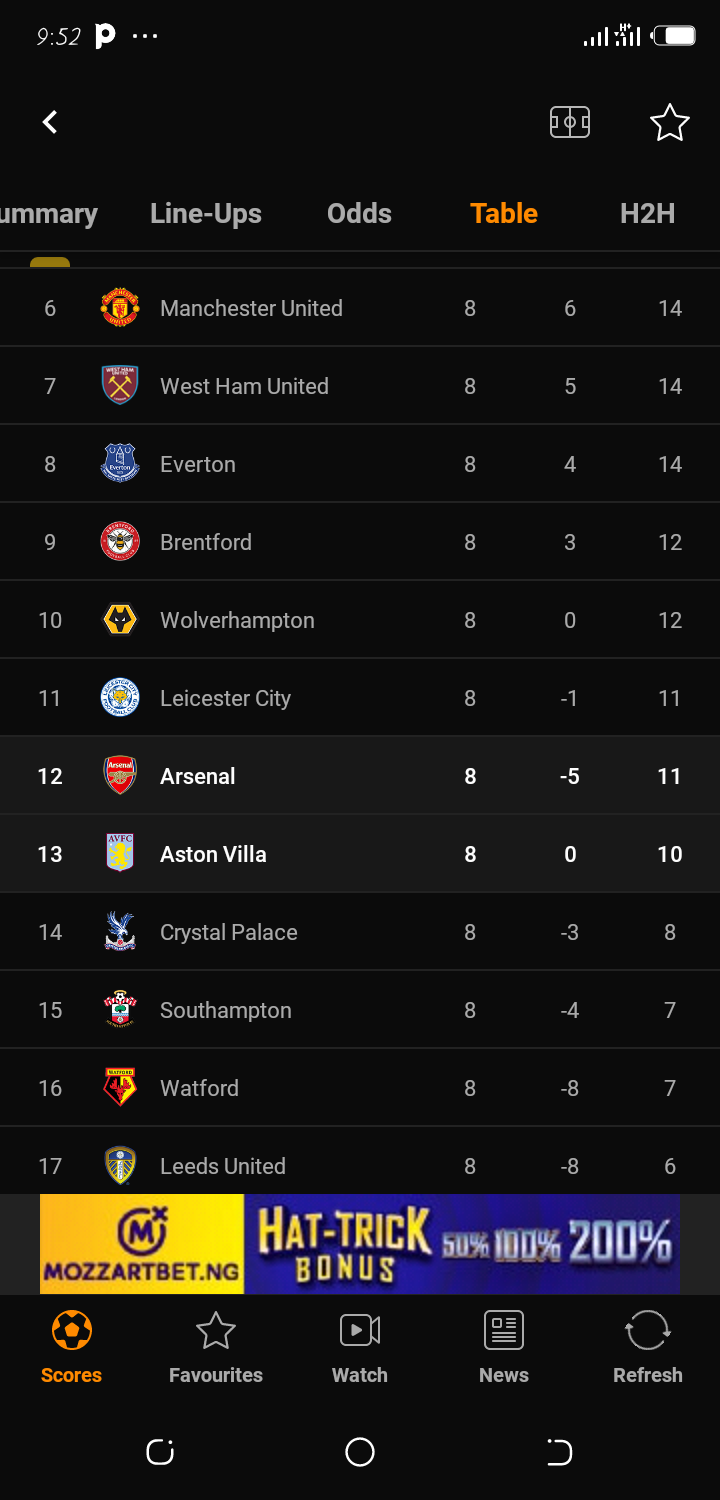The width and height of the screenshot is (720, 1500).
Task: Open the News section
Action: click(x=504, y=1348)
